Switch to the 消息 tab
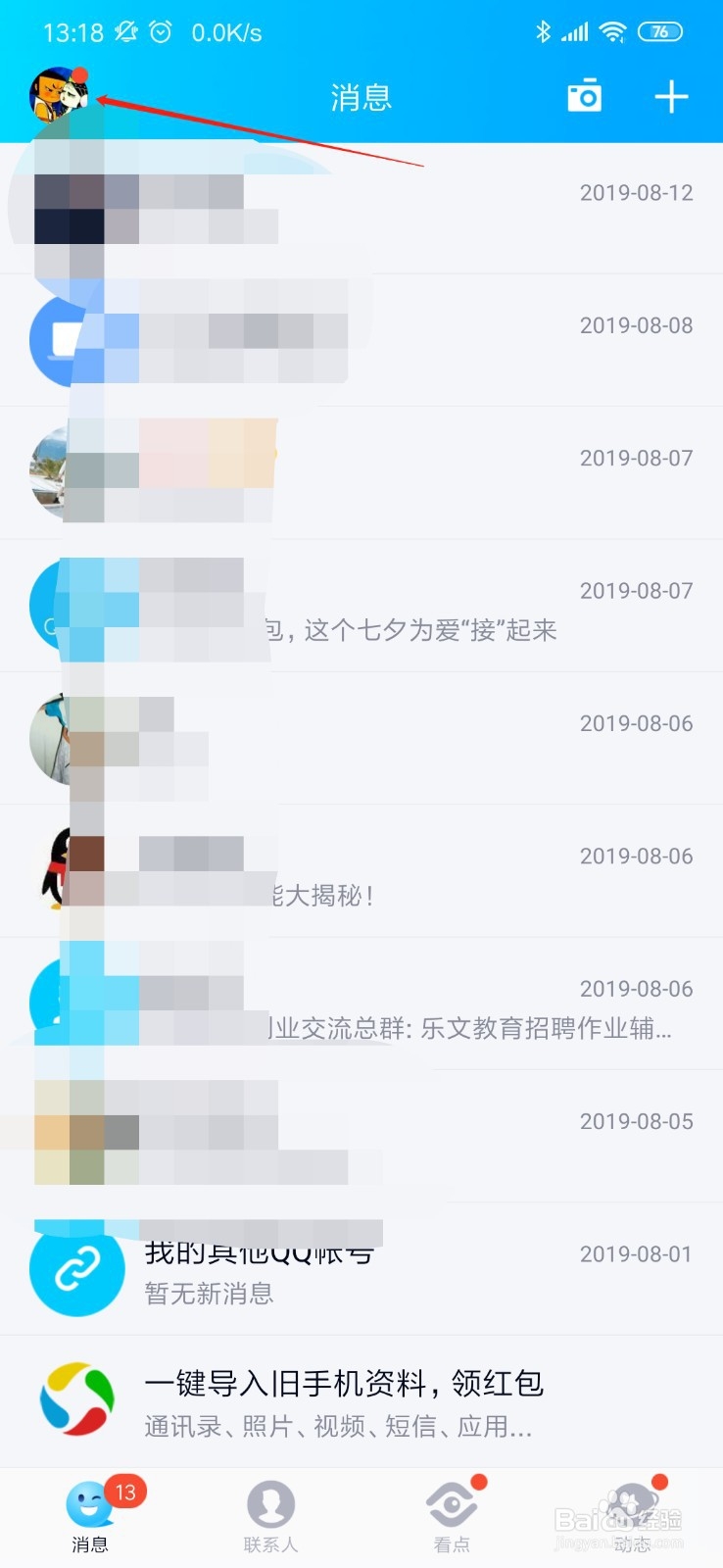The width and height of the screenshot is (723, 1568). [90, 1514]
